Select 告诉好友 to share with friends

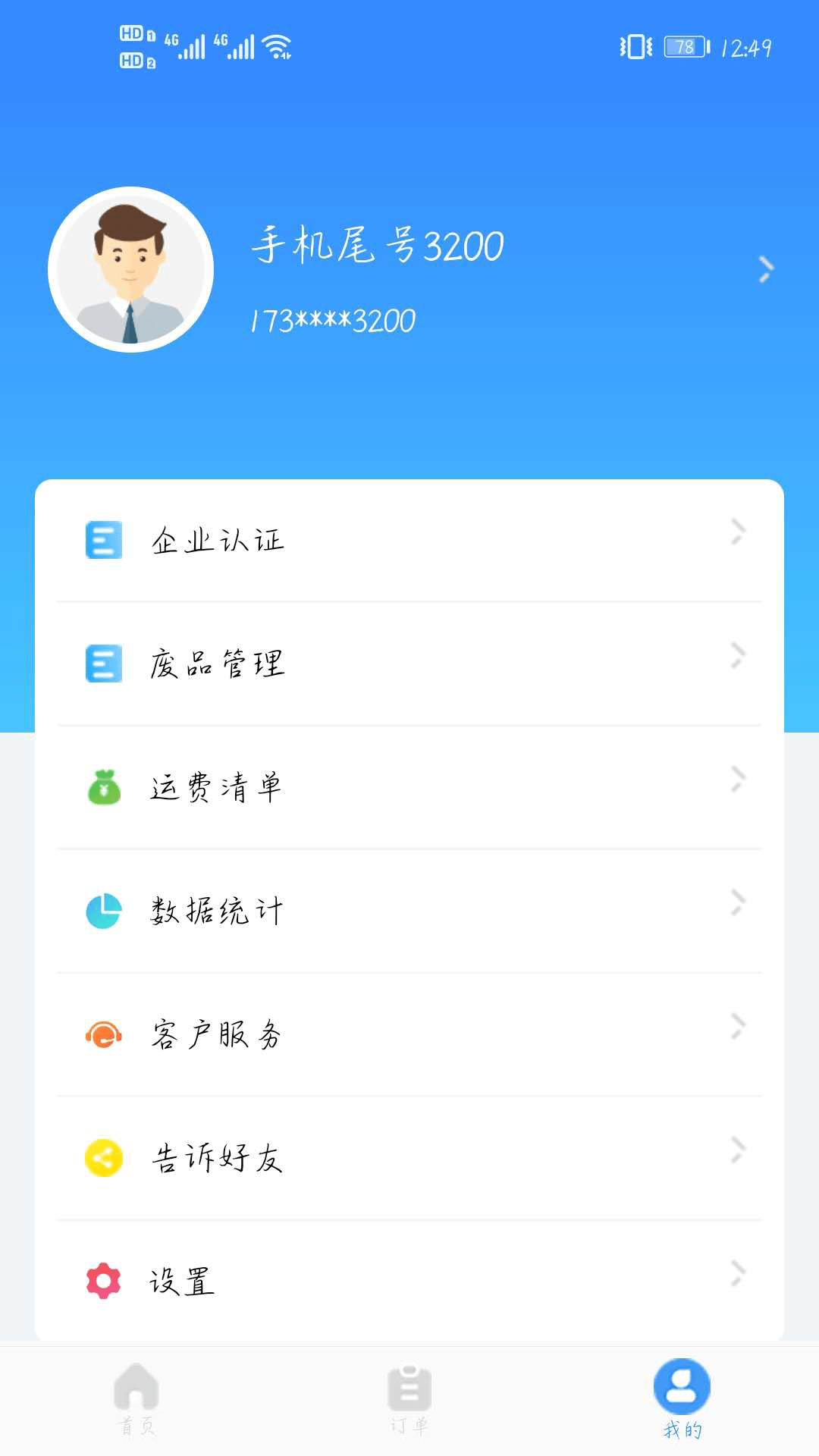coord(409,1159)
